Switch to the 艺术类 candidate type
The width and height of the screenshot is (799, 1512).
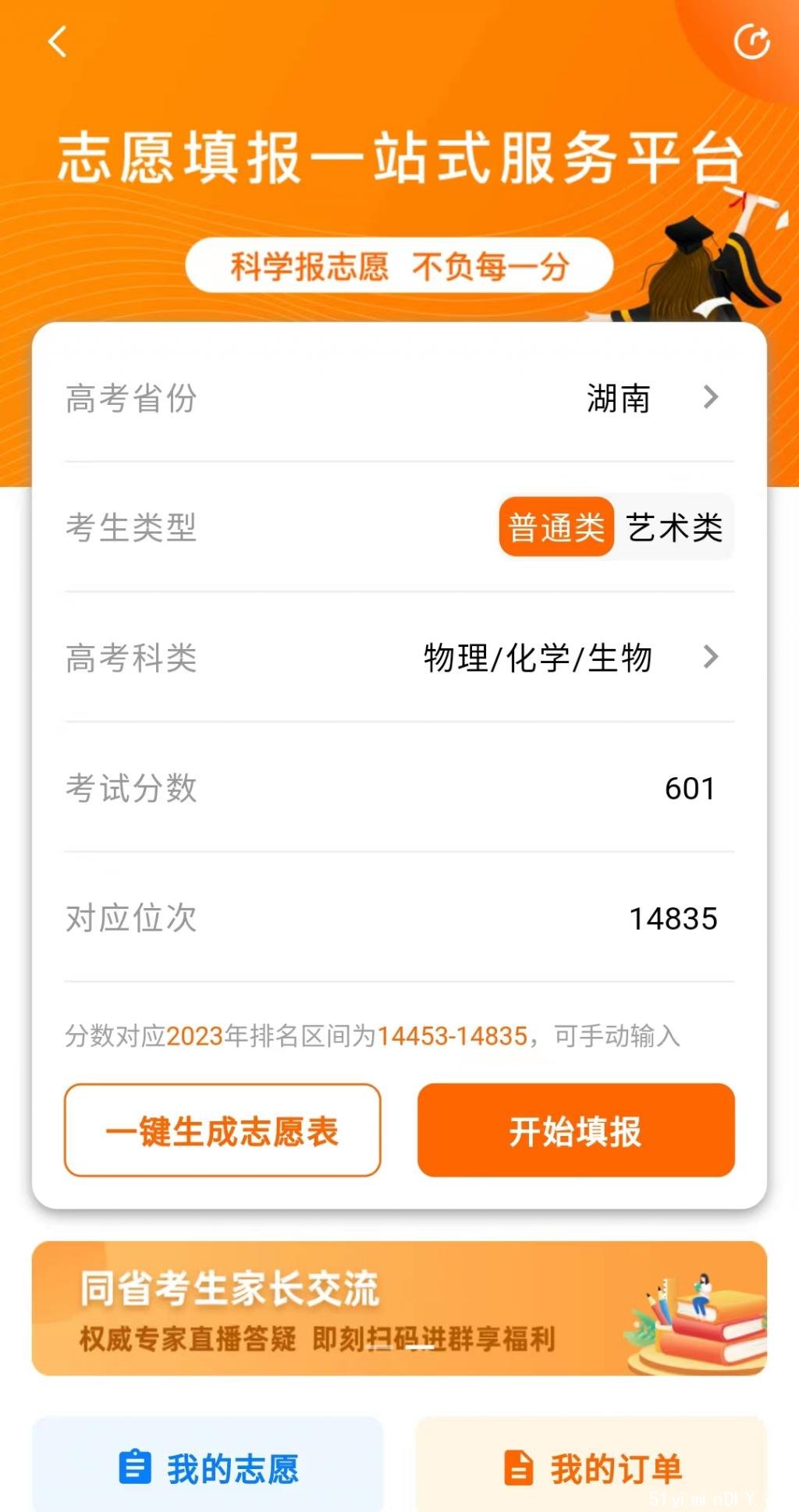coord(675,527)
